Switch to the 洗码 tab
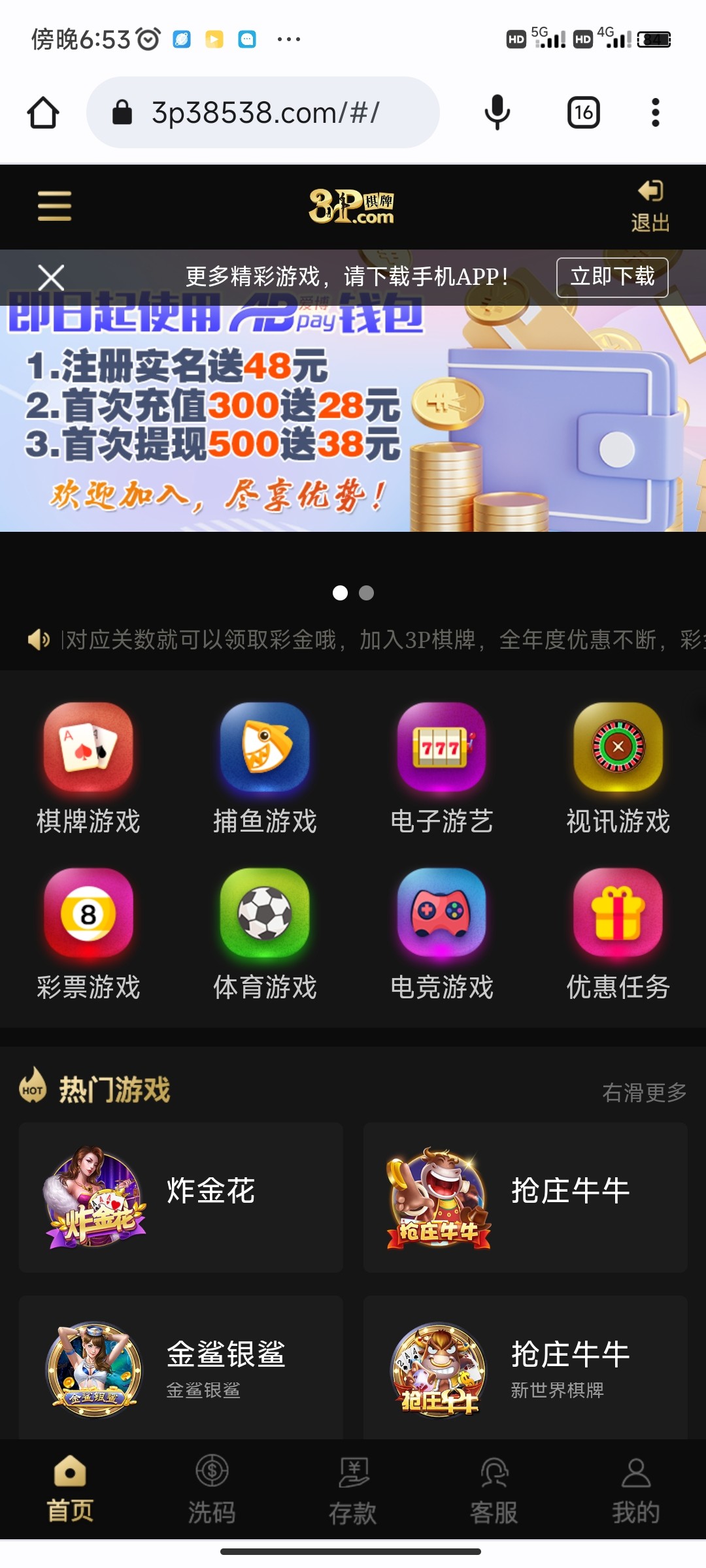This screenshot has height=1568, width=706. pyautogui.click(x=212, y=1491)
